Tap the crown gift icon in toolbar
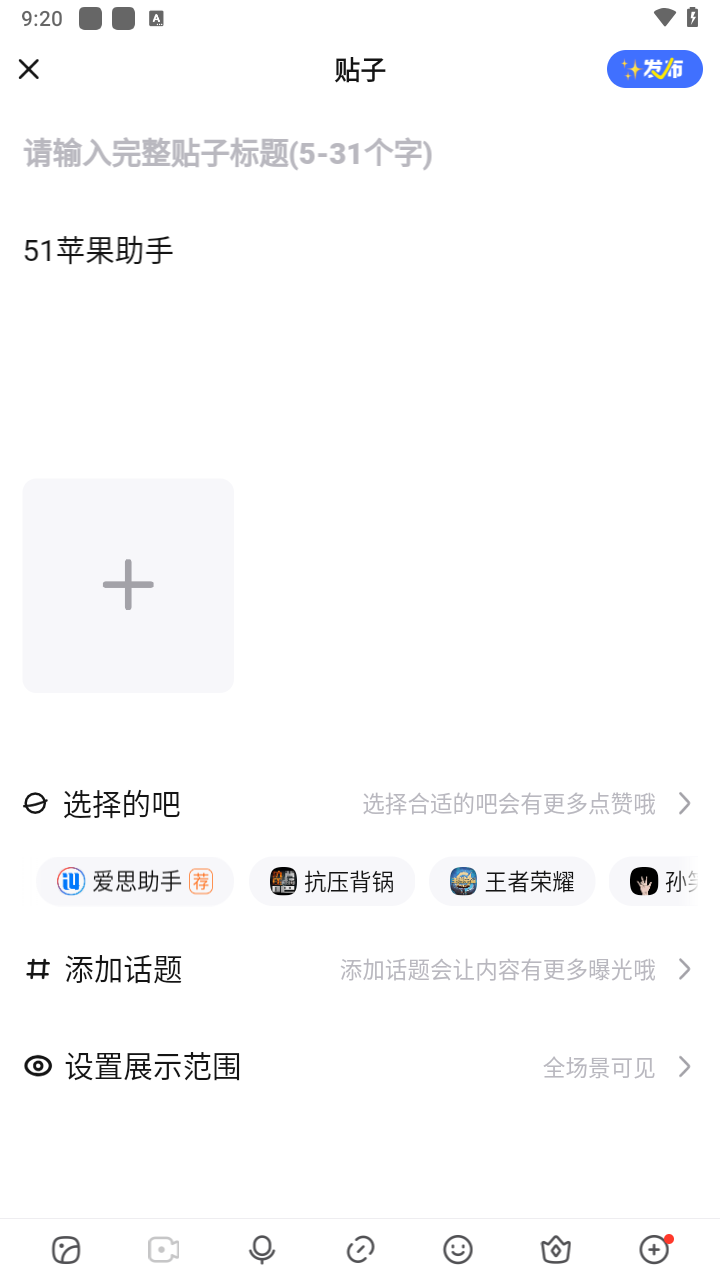720x1280 pixels. (555, 1249)
